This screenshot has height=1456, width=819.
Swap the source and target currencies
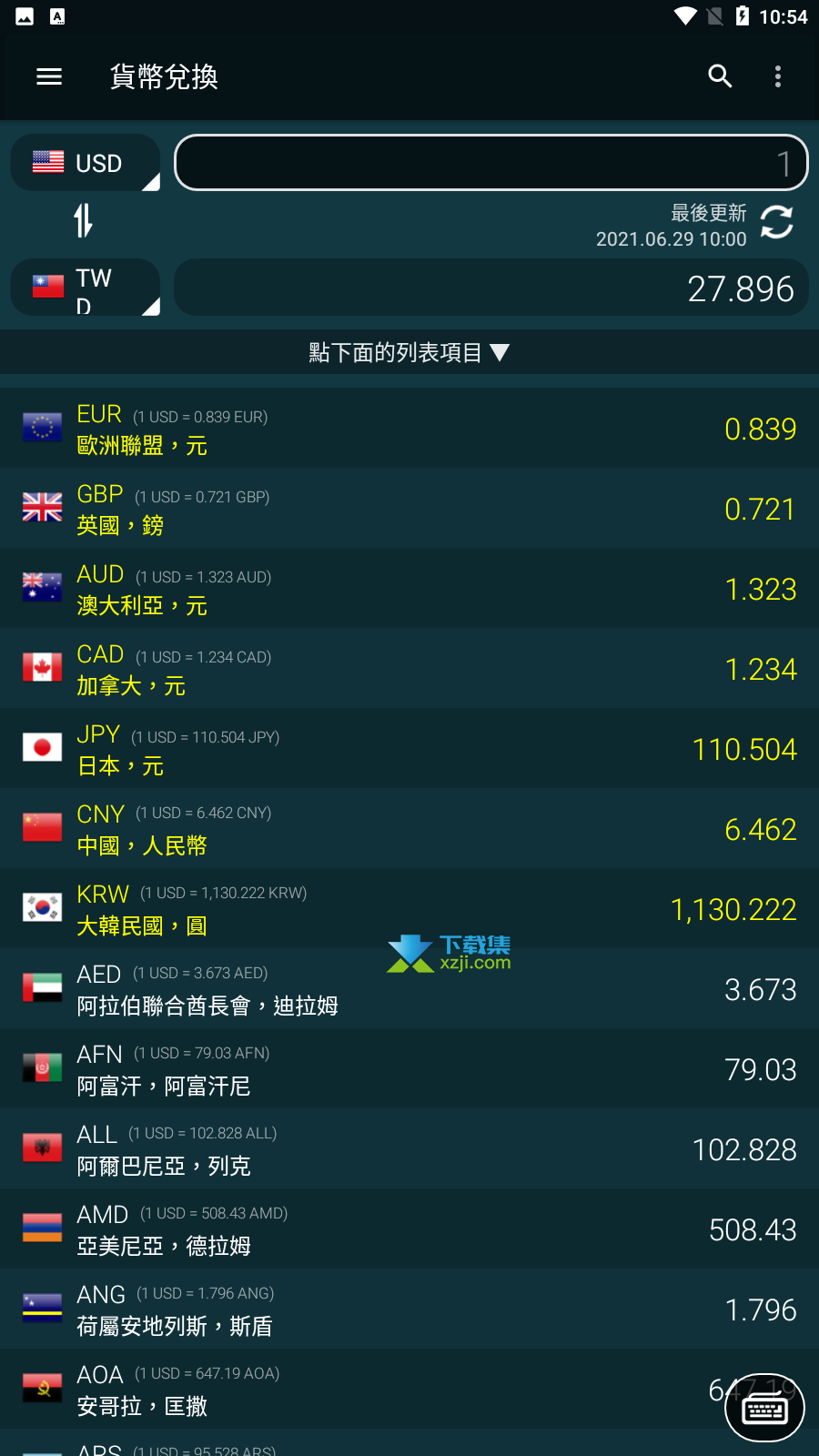[83, 220]
